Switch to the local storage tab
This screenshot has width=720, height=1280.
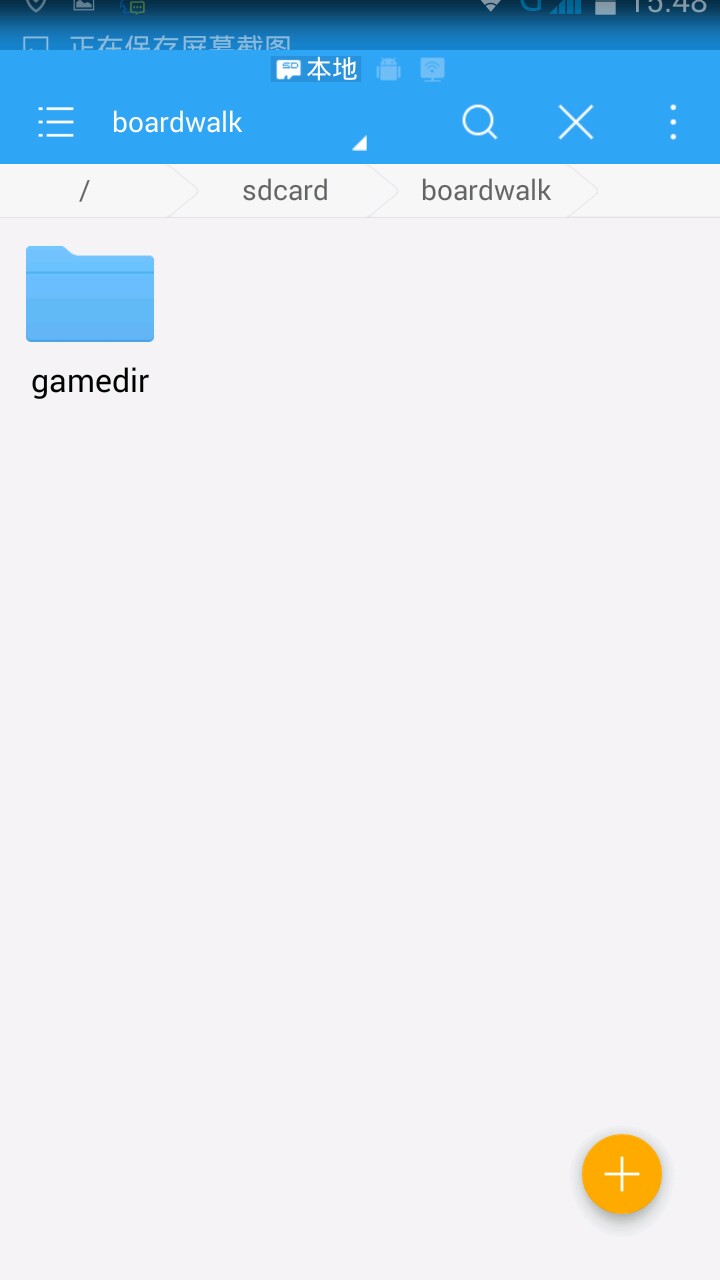(317, 69)
